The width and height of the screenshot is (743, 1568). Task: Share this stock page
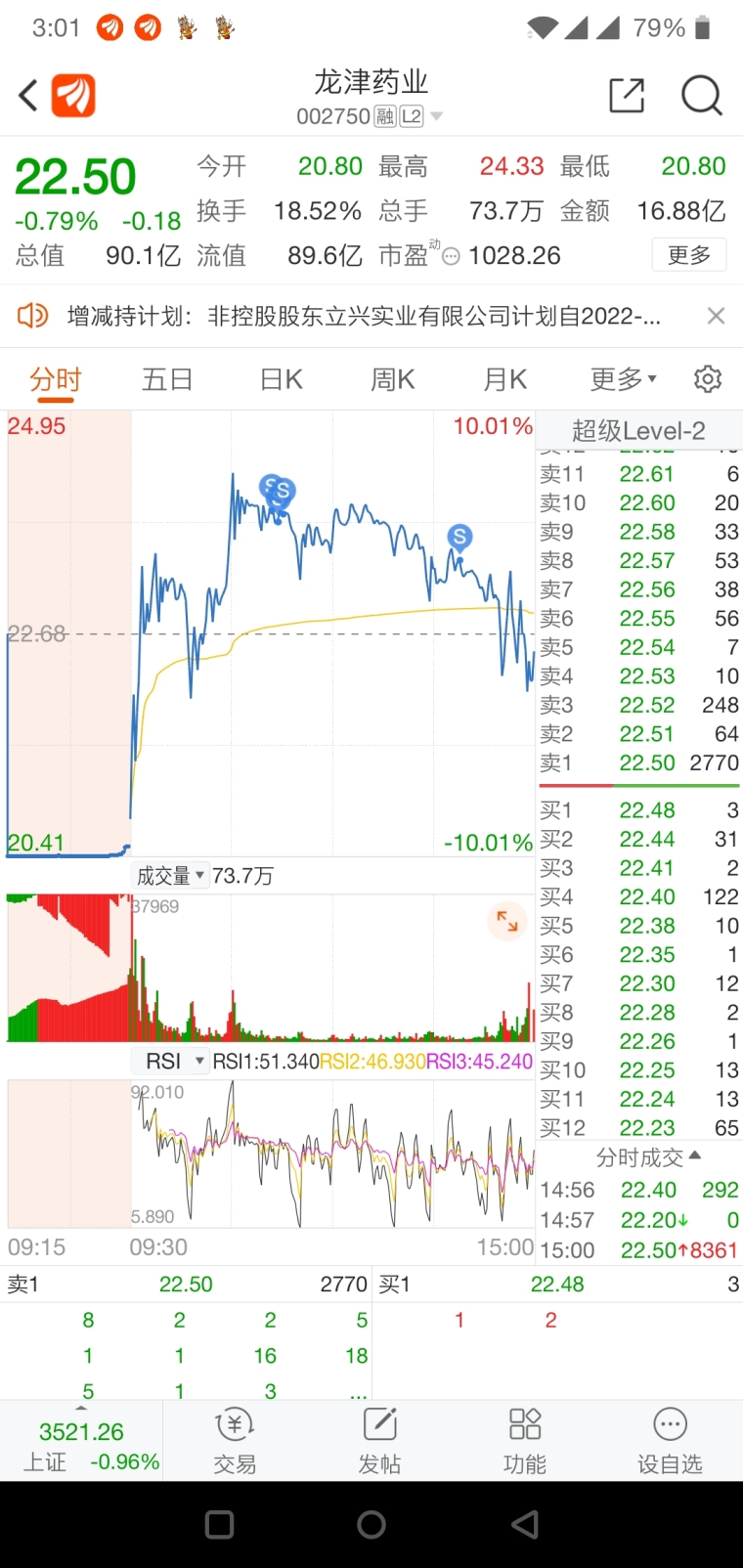(627, 96)
